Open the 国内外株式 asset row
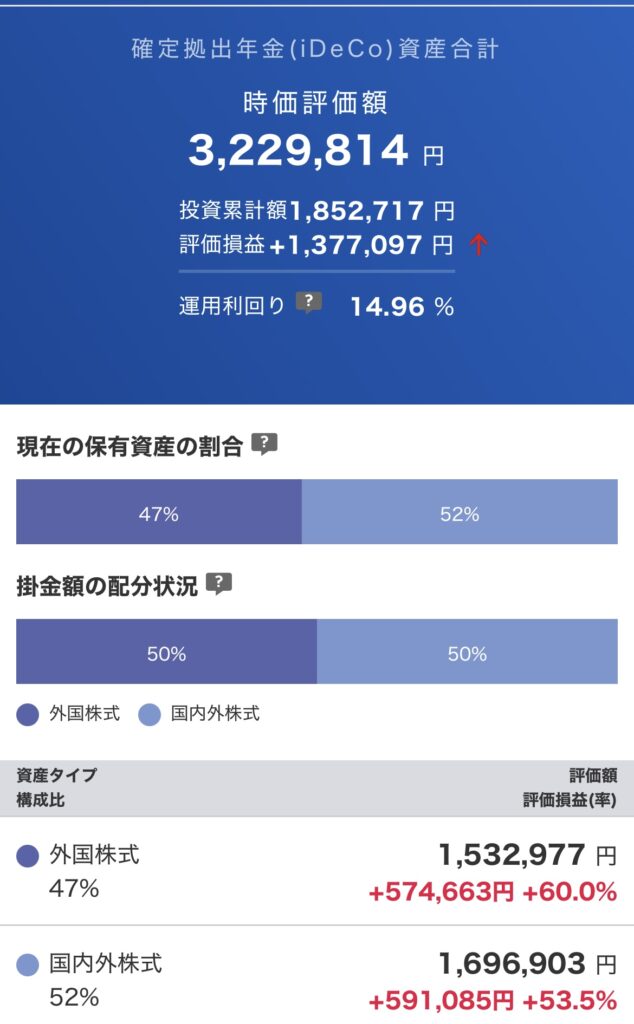This screenshot has width=634, height=1024. click(x=317, y=975)
